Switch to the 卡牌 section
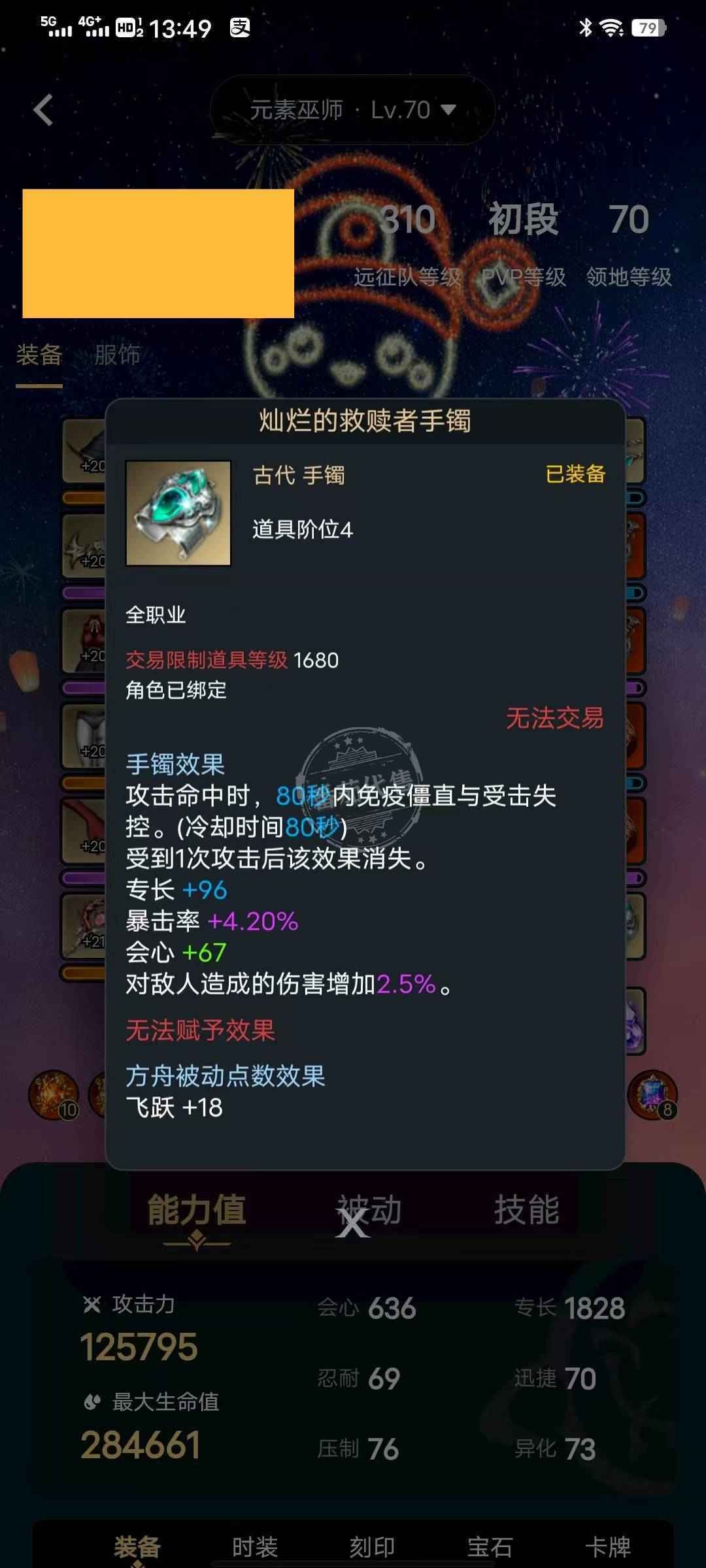This screenshot has height=1568, width=706. coord(607,1546)
